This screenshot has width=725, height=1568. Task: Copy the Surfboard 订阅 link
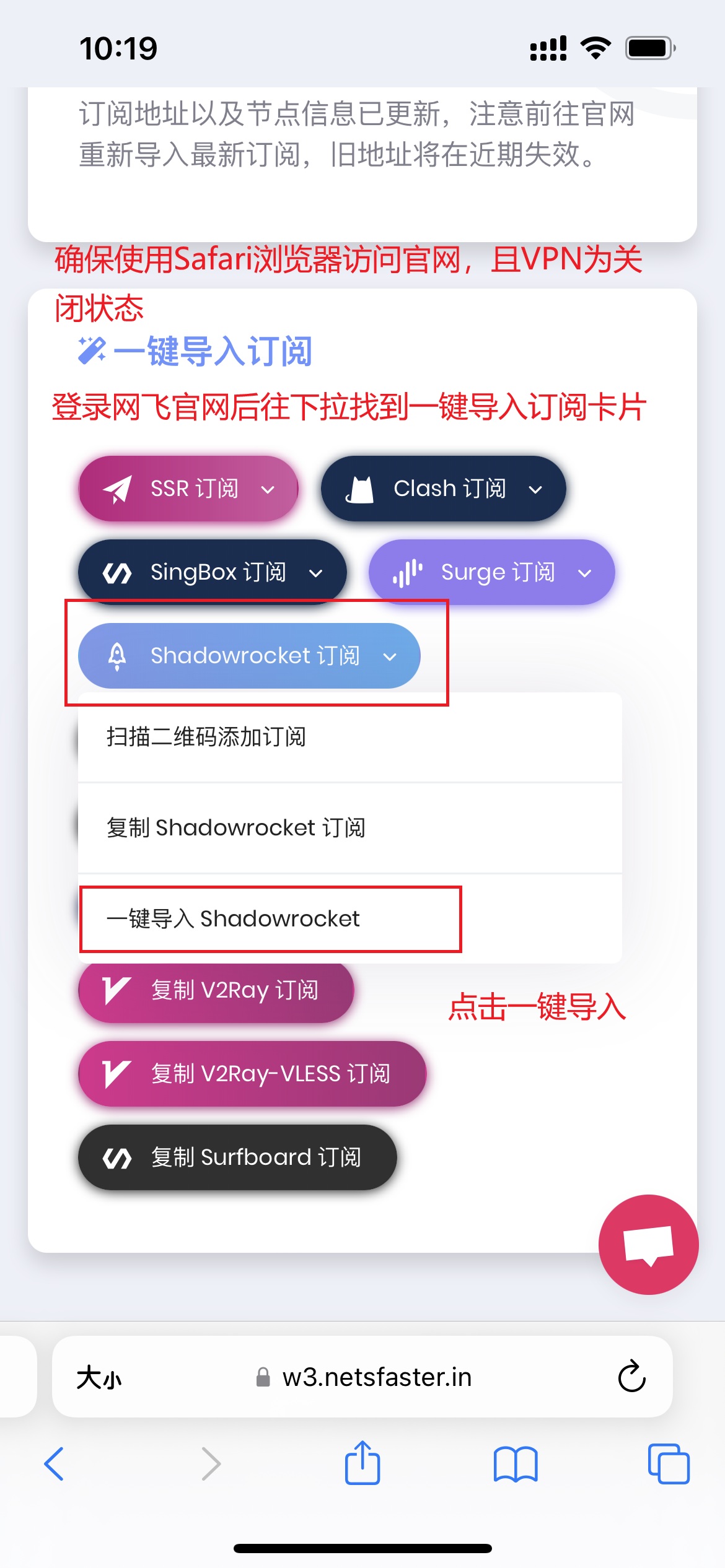(237, 1157)
